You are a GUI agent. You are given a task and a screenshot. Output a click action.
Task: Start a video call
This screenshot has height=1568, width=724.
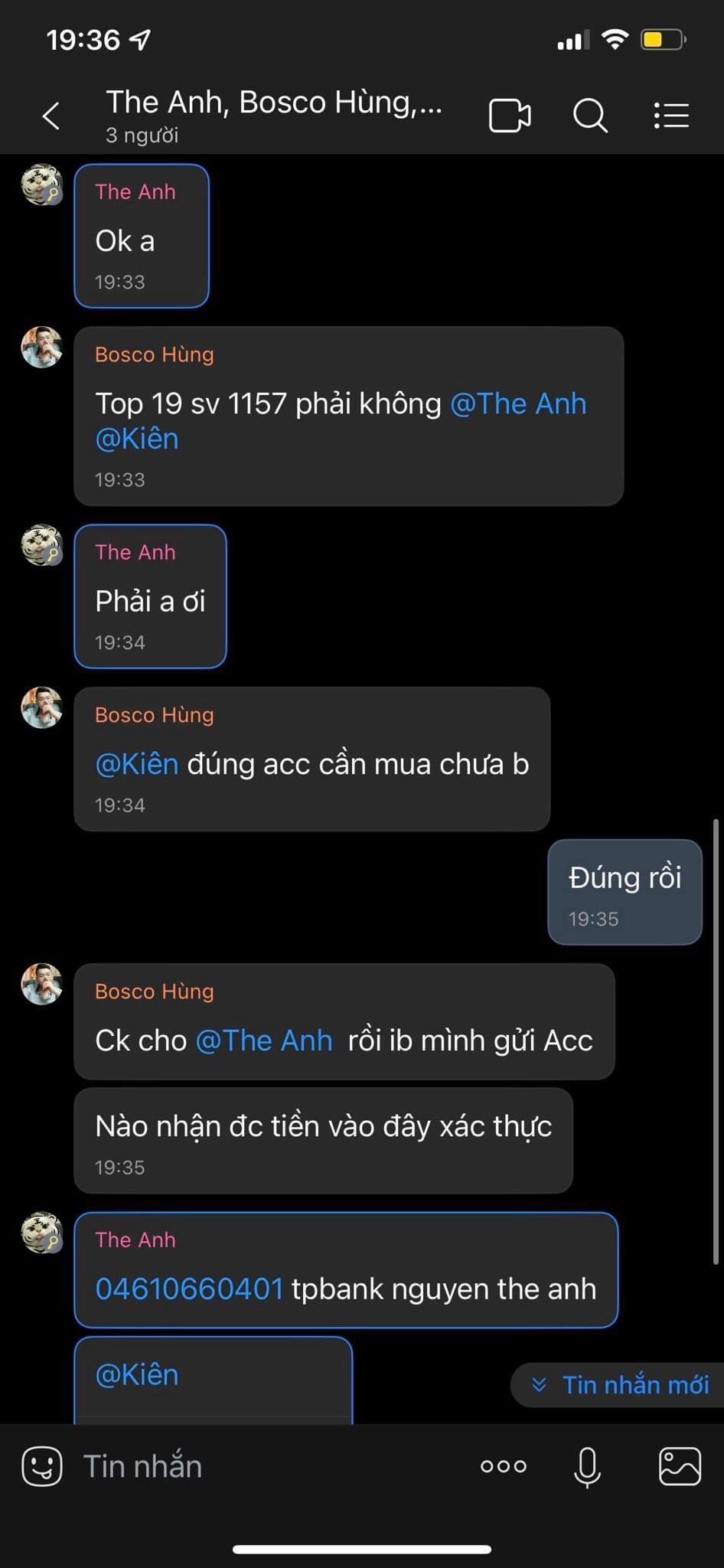pos(510,116)
